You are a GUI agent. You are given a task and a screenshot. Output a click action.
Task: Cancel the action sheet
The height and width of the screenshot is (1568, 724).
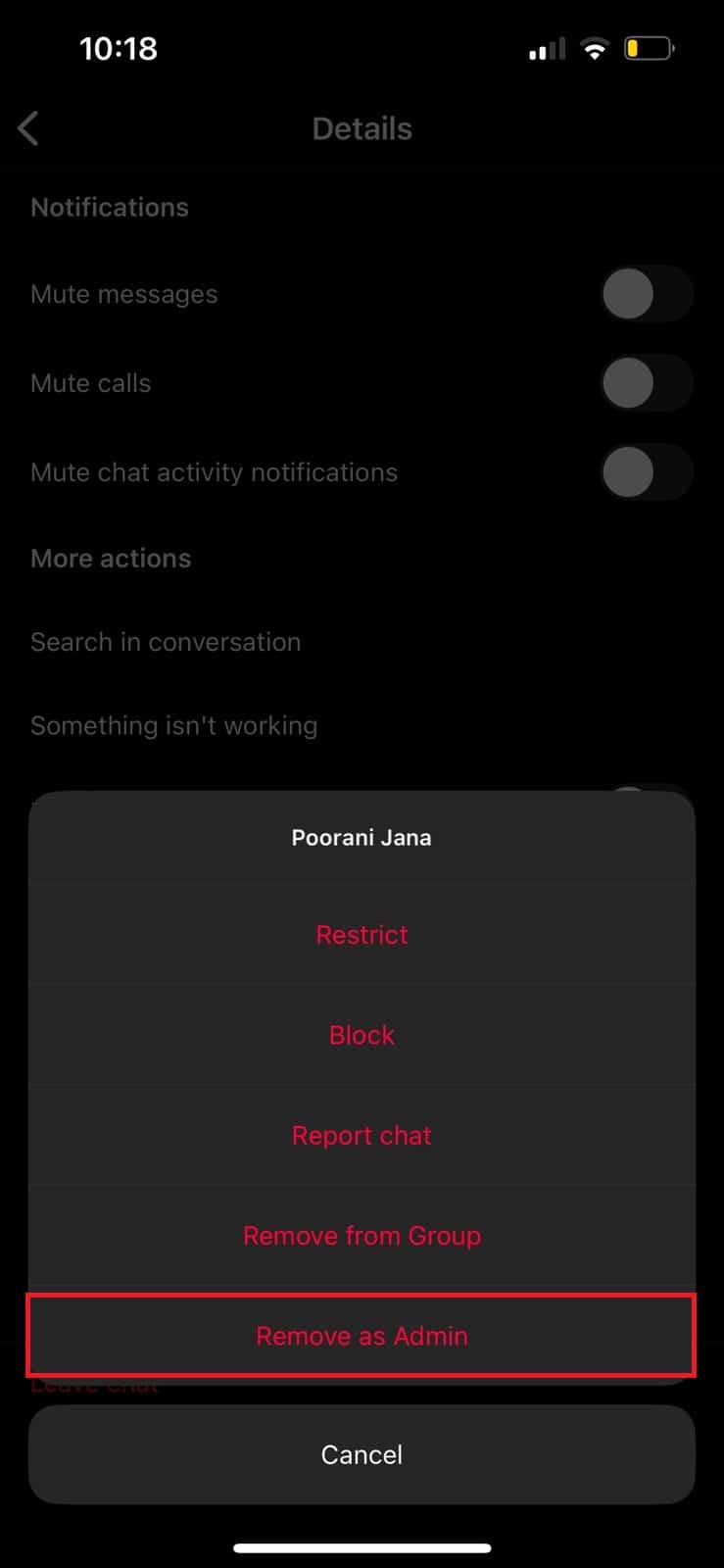[x=362, y=1454]
